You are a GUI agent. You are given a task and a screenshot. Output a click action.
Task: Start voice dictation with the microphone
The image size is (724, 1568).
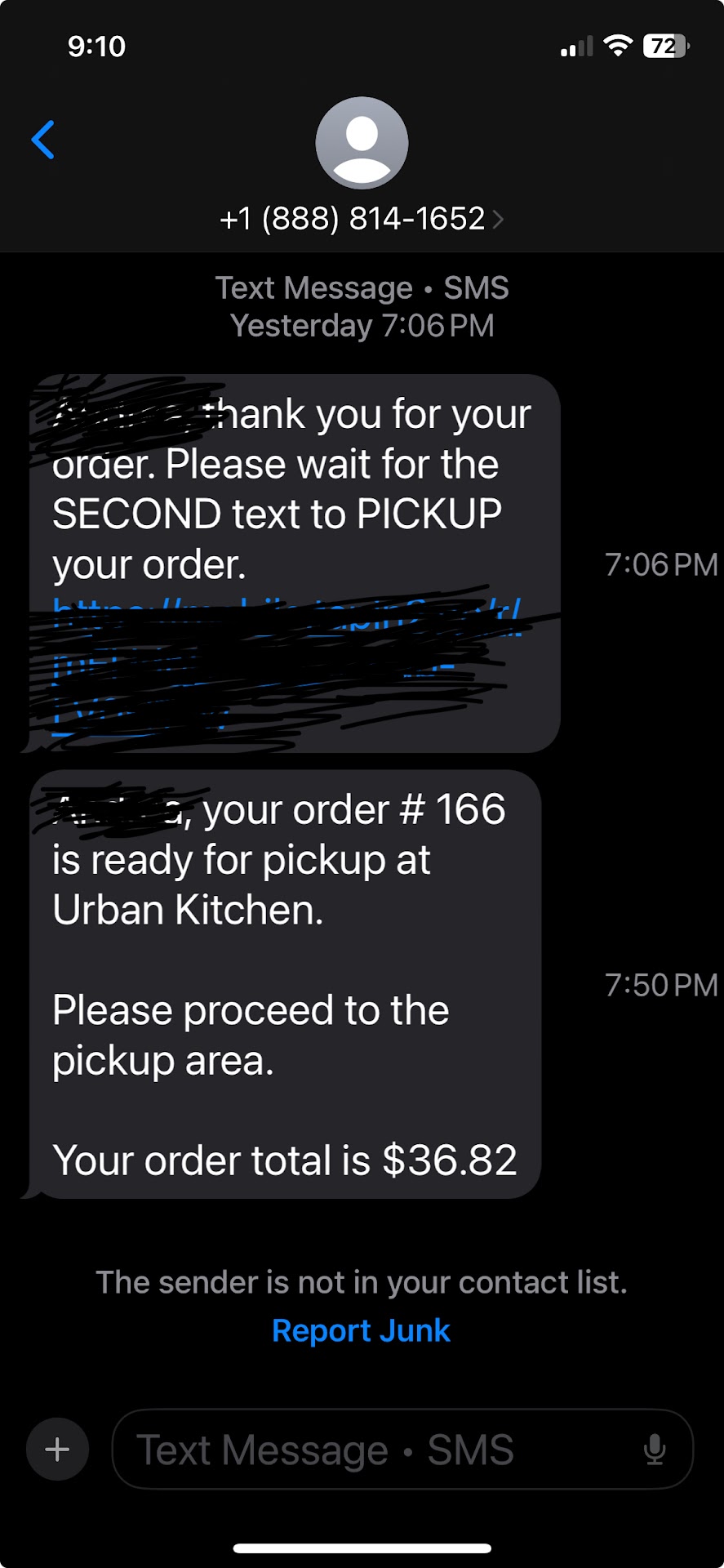654,1450
